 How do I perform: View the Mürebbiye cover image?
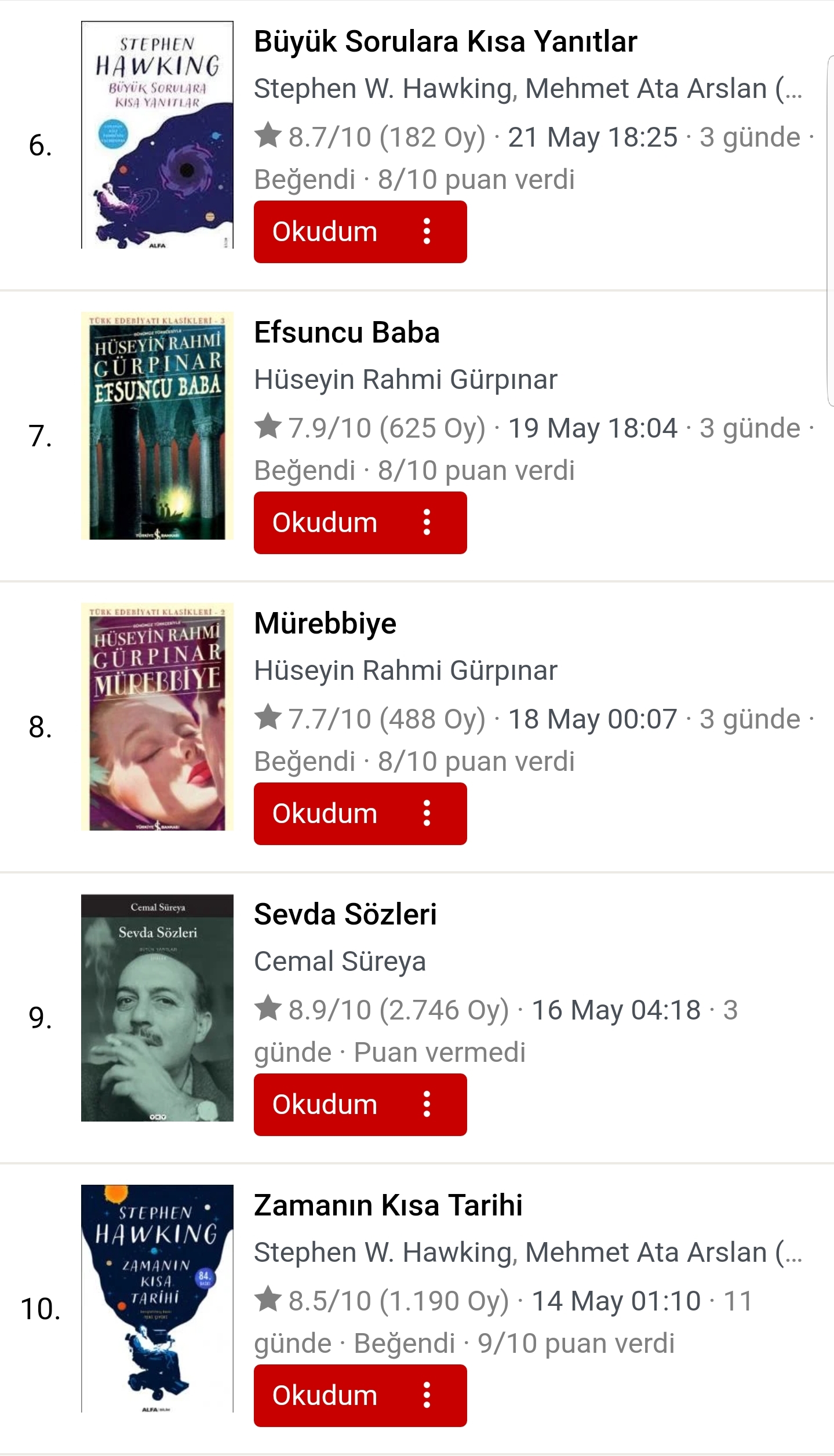157,717
